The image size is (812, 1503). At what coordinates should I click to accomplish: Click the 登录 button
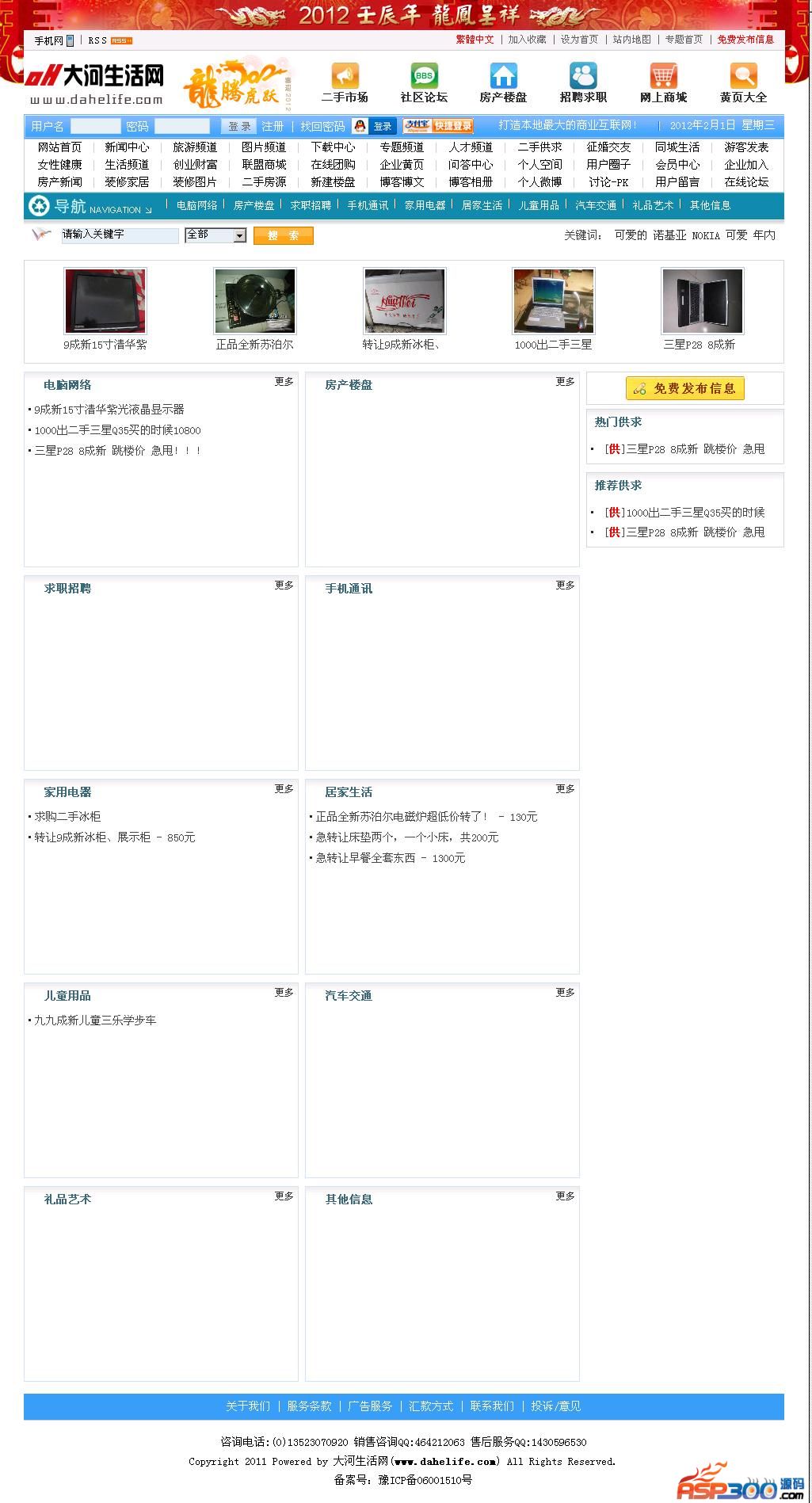click(x=238, y=126)
